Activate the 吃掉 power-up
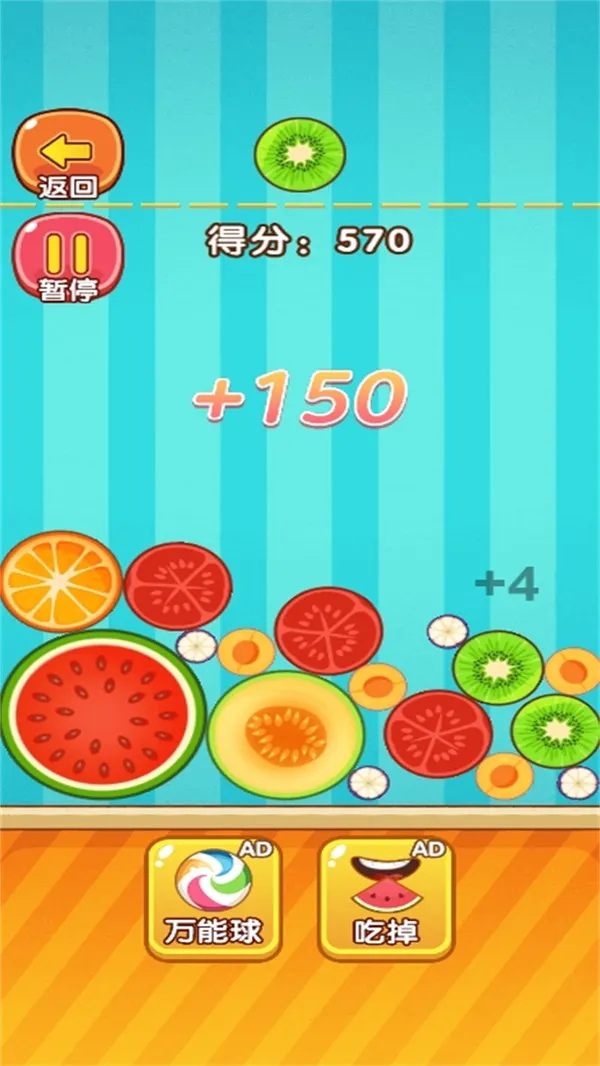The width and height of the screenshot is (600, 1066). pos(386,897)
